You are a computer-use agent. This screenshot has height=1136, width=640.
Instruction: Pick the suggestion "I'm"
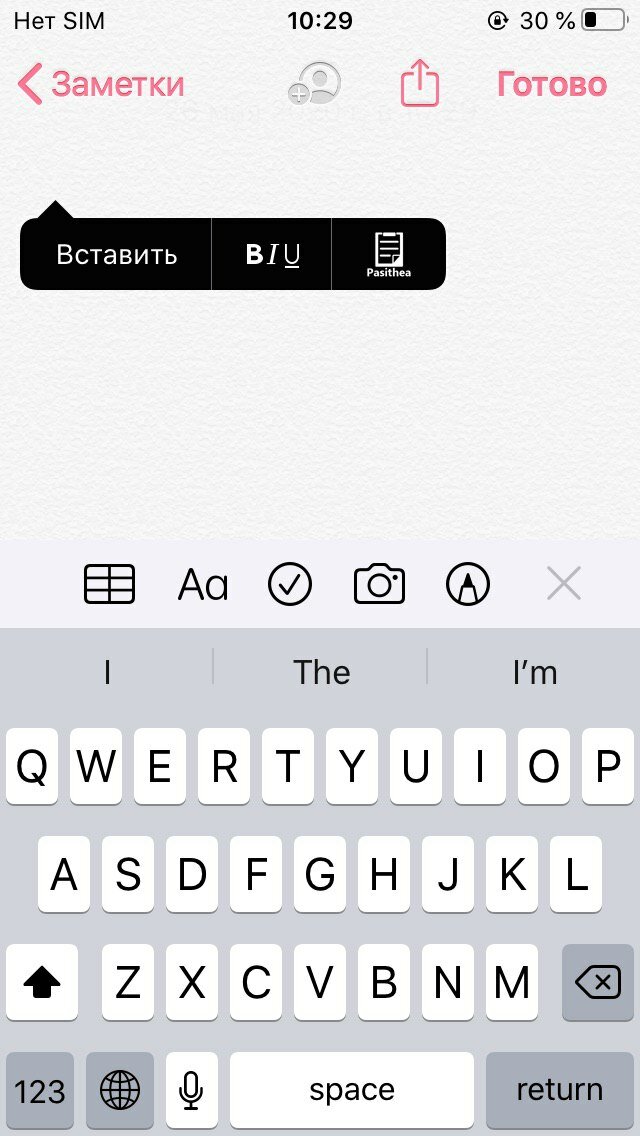(535, 672)
